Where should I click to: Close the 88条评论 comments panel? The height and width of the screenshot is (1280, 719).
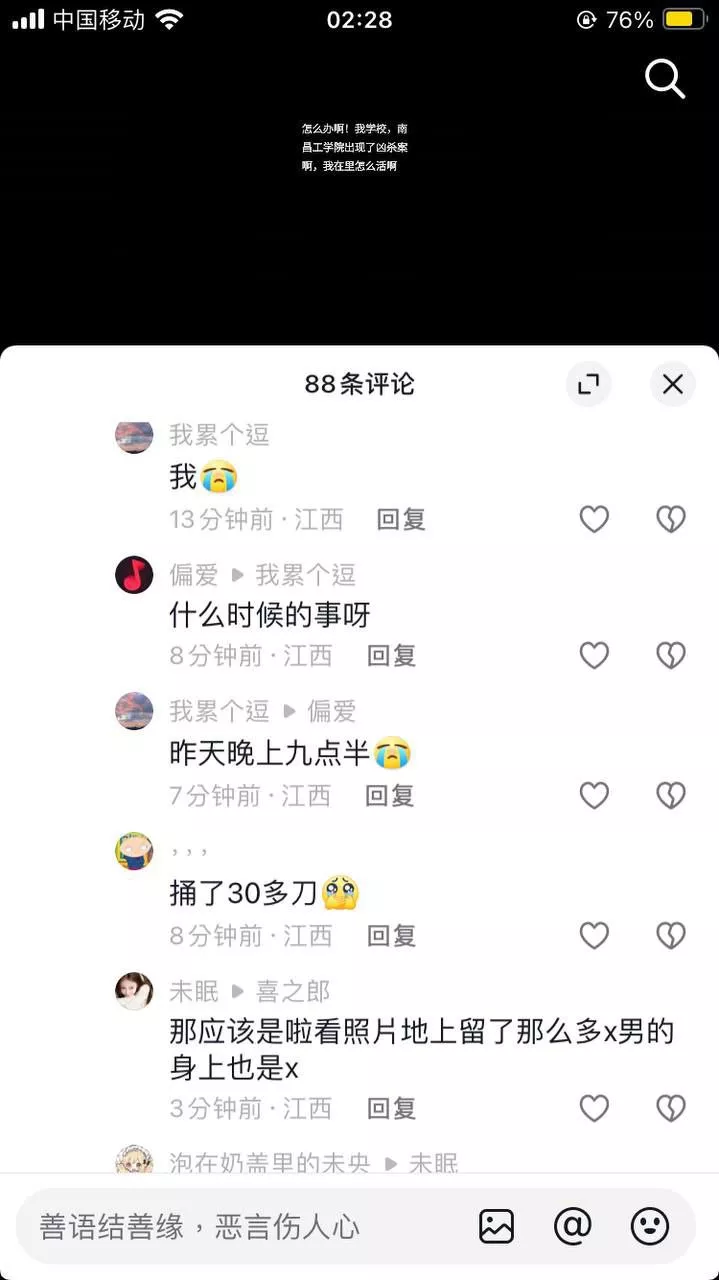pyautogui.click(x=673, y=384)
